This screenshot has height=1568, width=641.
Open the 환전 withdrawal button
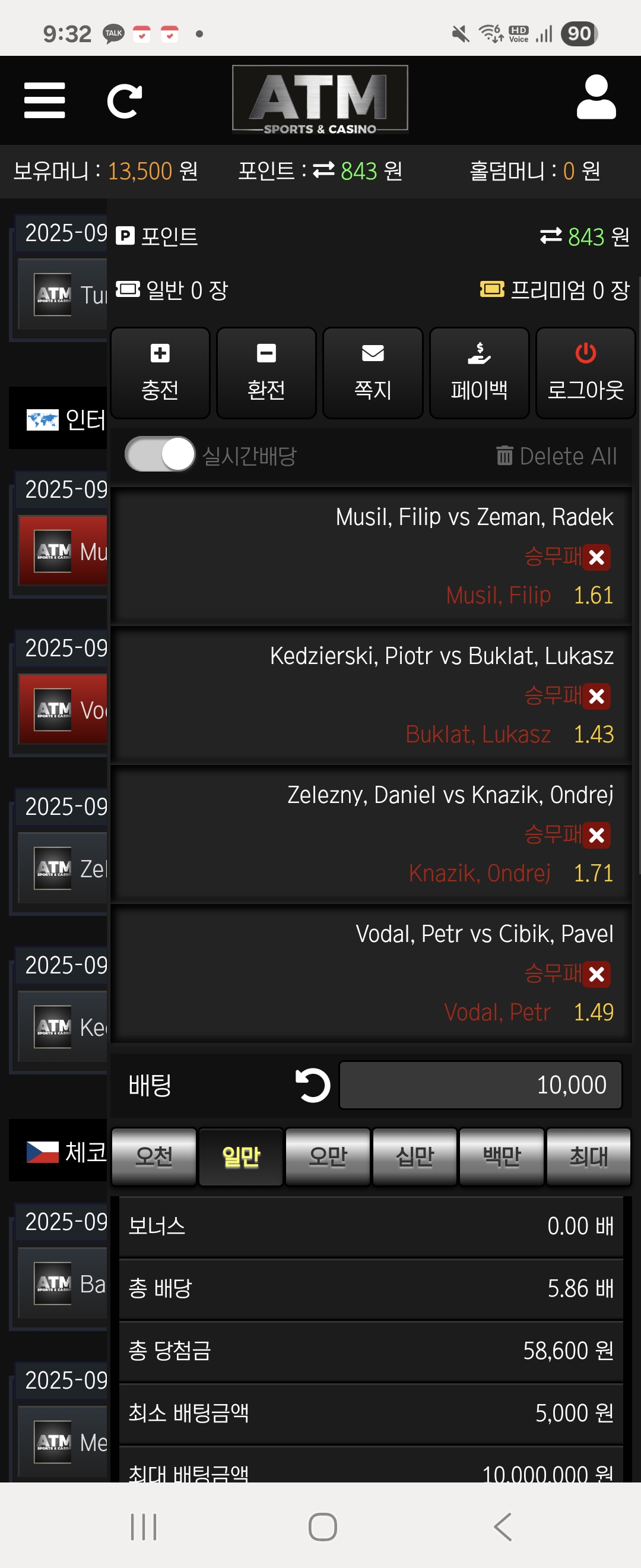click(x=266, y=373)
